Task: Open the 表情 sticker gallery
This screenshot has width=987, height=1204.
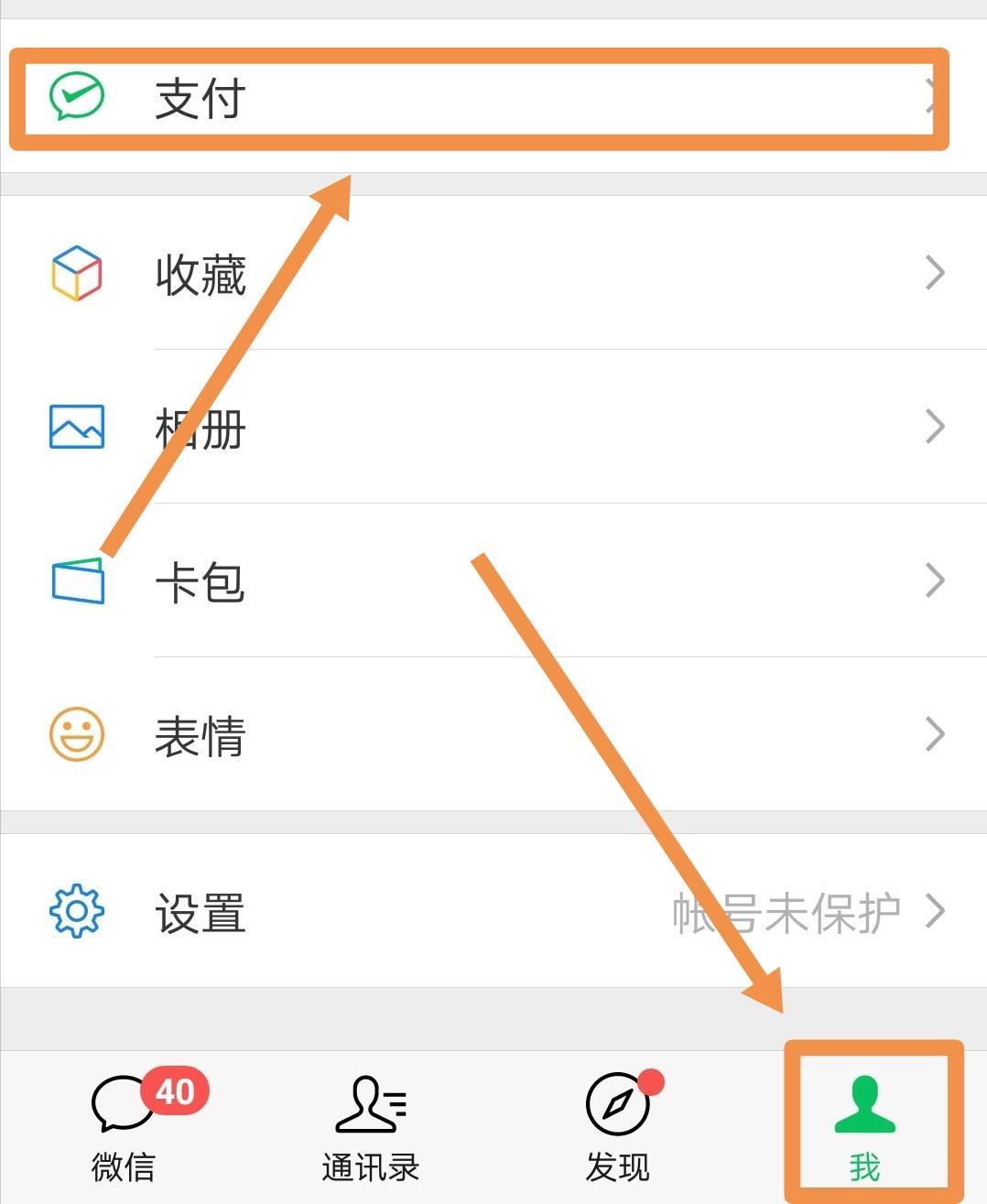Action: point(494,734)
